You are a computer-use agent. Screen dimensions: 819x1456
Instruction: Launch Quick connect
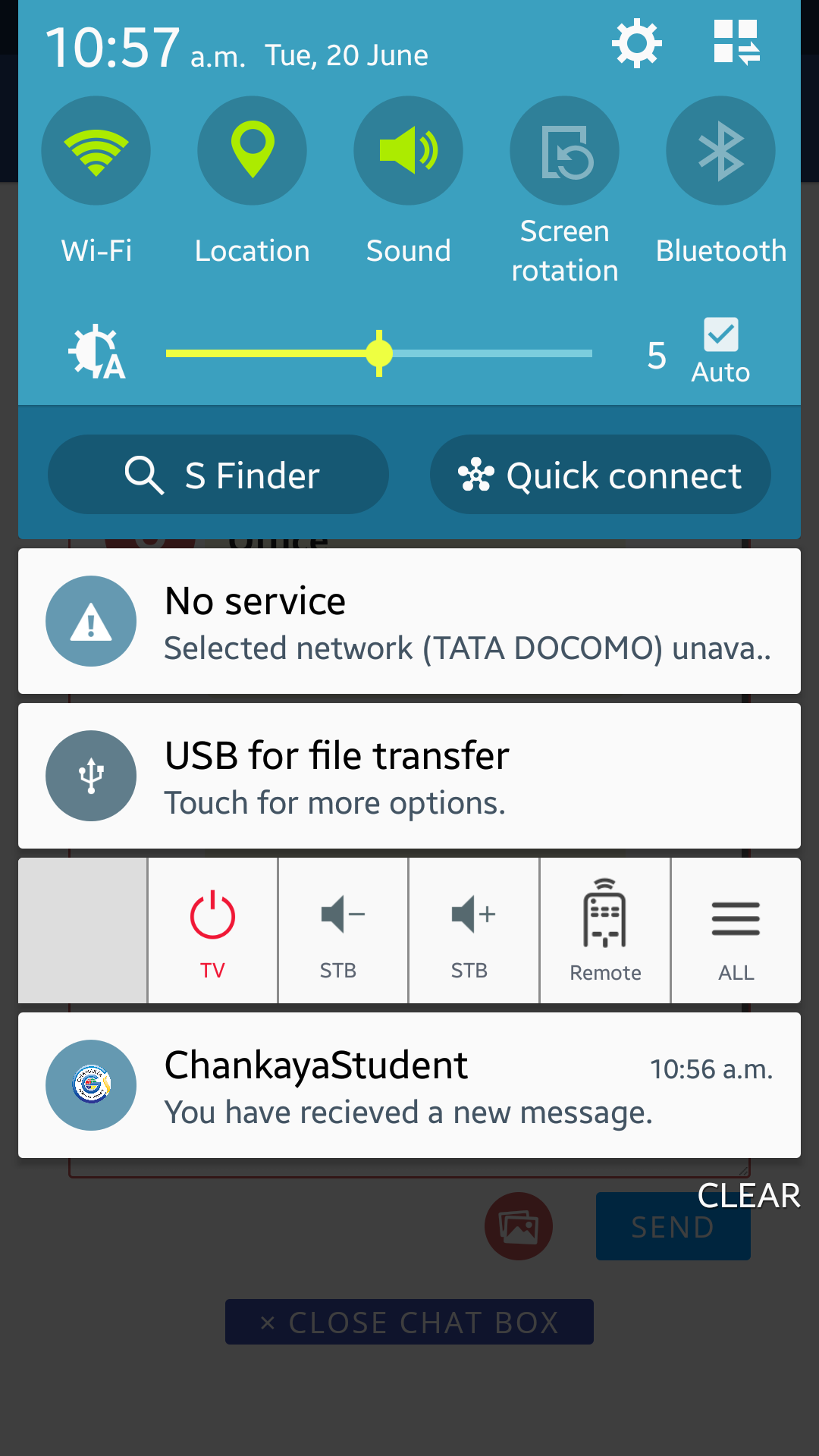(x=601, y=475)
